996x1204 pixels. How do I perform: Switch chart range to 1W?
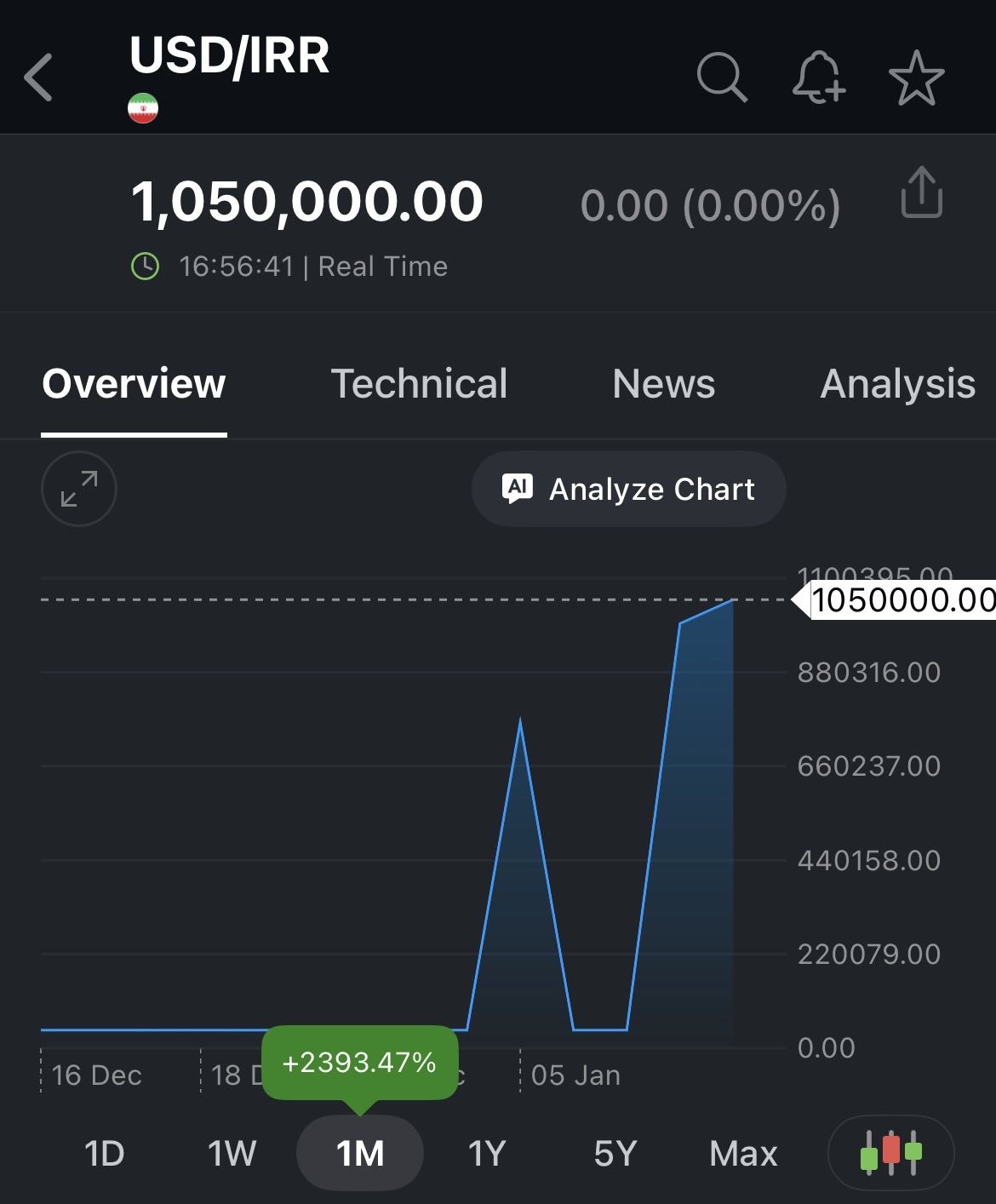[232, 1154]
